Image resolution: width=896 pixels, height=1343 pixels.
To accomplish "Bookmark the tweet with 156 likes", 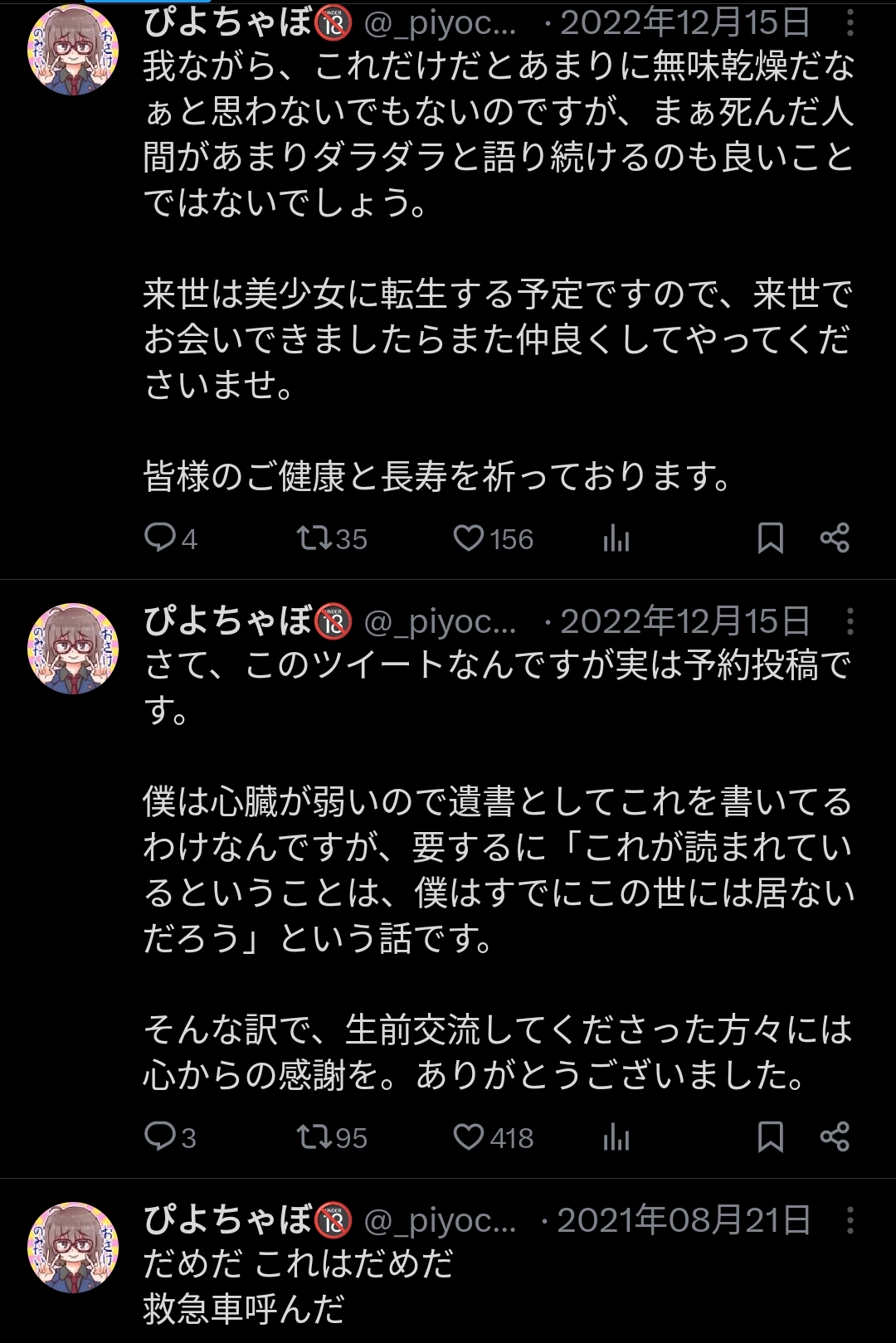I will point(770,538).
